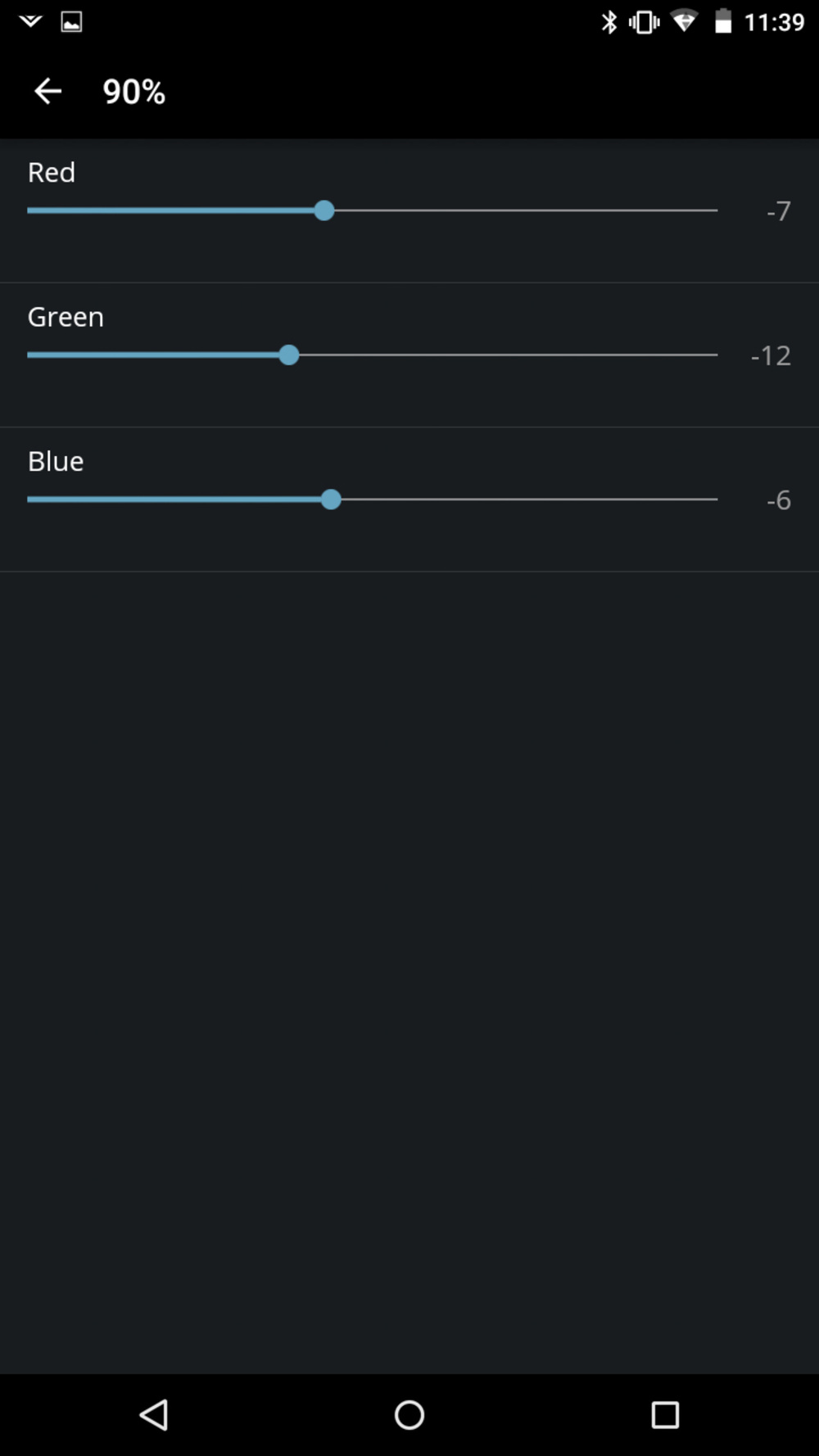Tap the system home button

[409, 1414]
